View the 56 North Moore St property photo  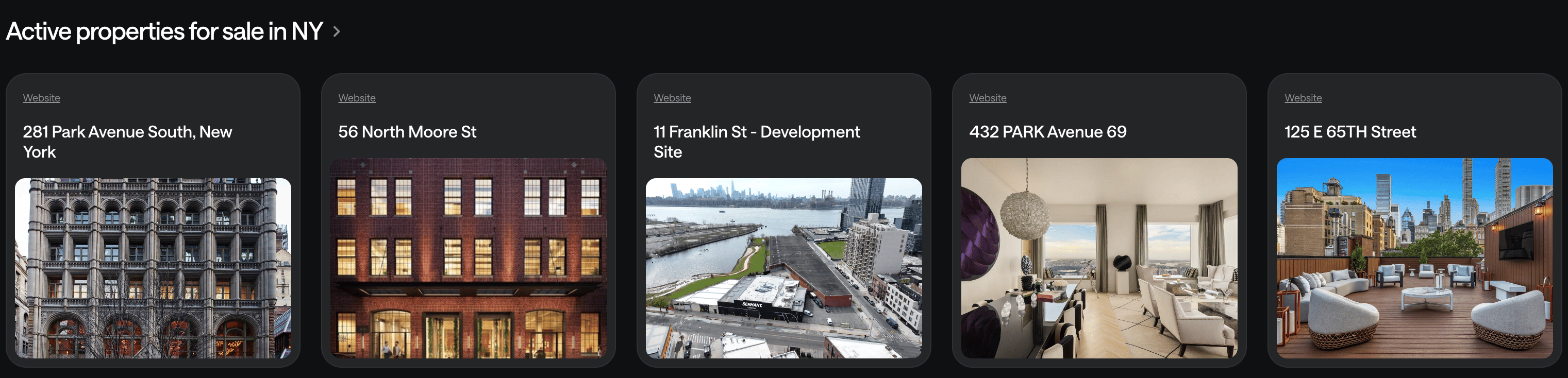click(x=468, y=259)
